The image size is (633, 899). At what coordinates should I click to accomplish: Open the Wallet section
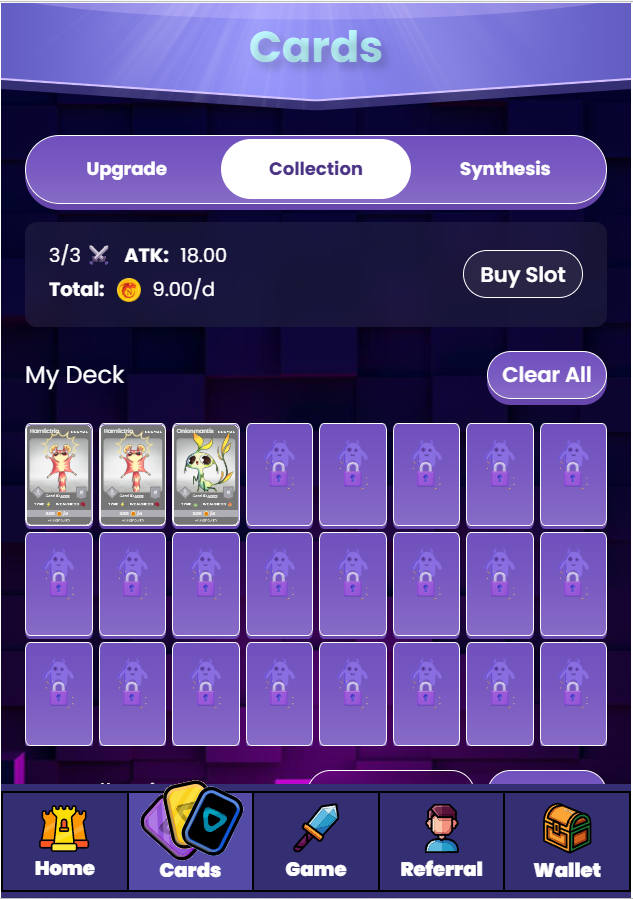pos(567,841)
